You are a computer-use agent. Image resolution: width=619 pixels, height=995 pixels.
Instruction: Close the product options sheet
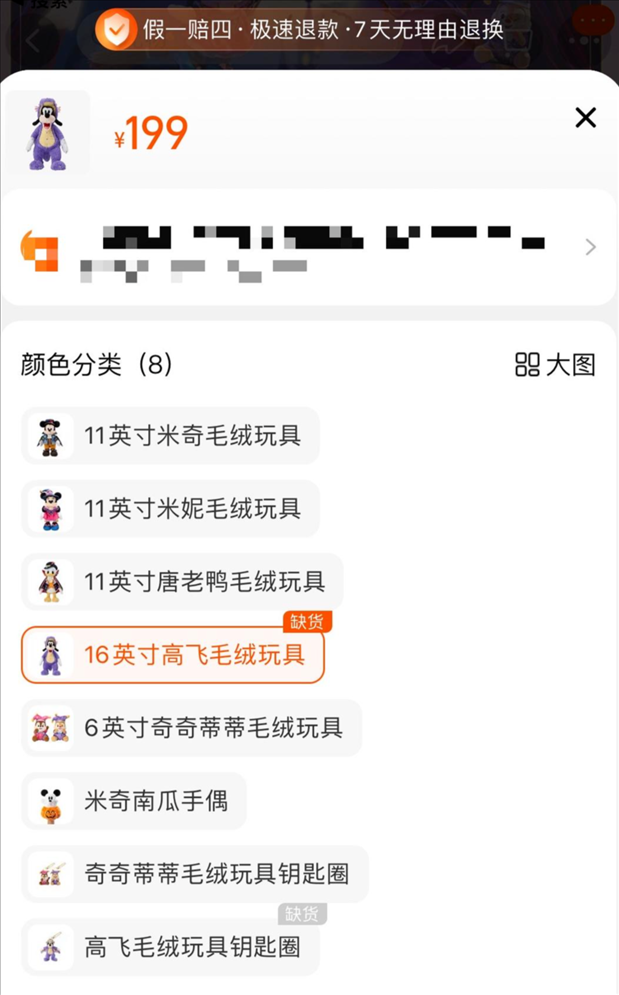point(585,117)
